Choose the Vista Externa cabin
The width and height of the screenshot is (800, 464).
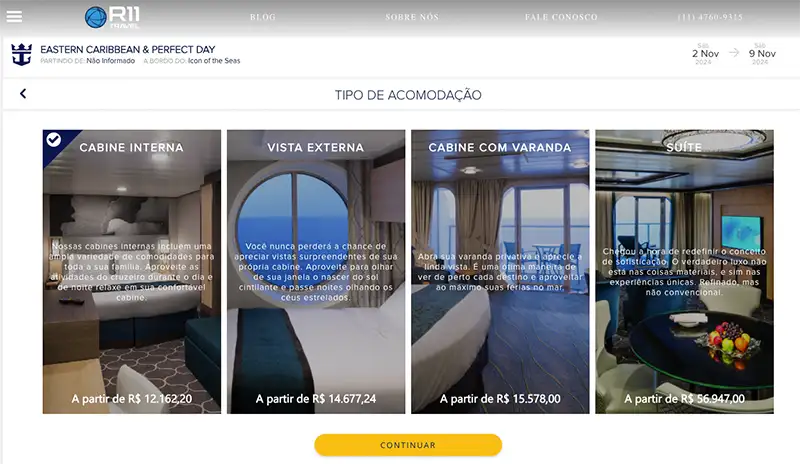tap(316, 271)
